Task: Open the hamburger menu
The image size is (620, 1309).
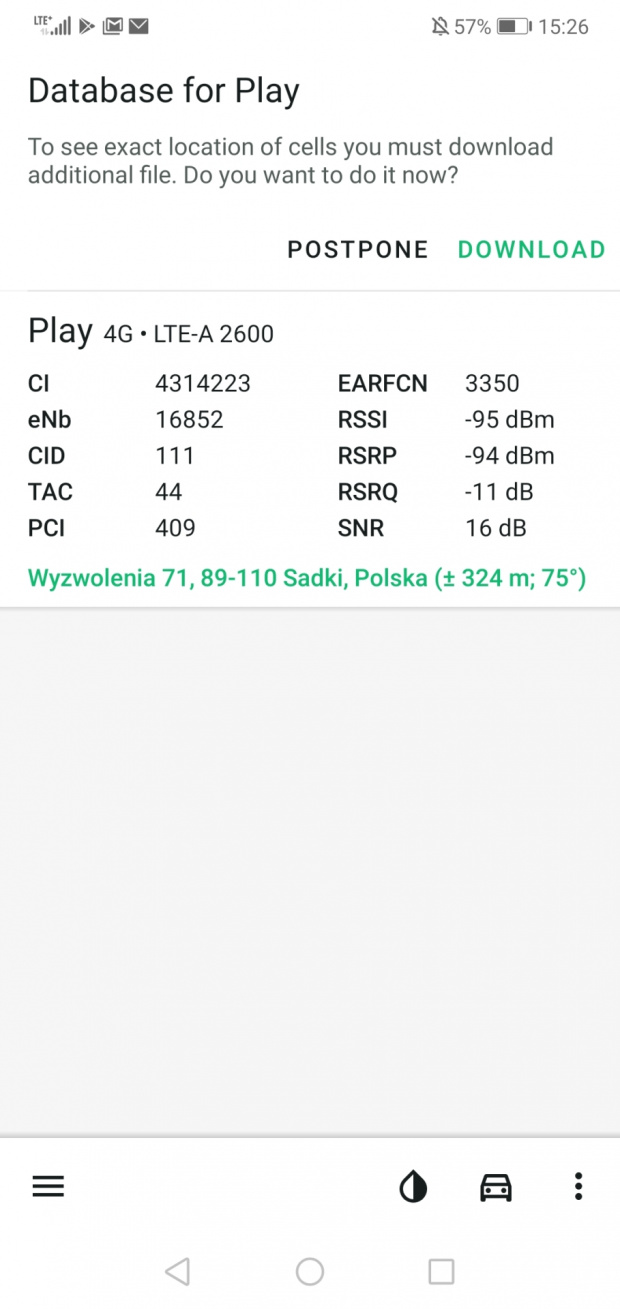Action: tap(48, 1187)
